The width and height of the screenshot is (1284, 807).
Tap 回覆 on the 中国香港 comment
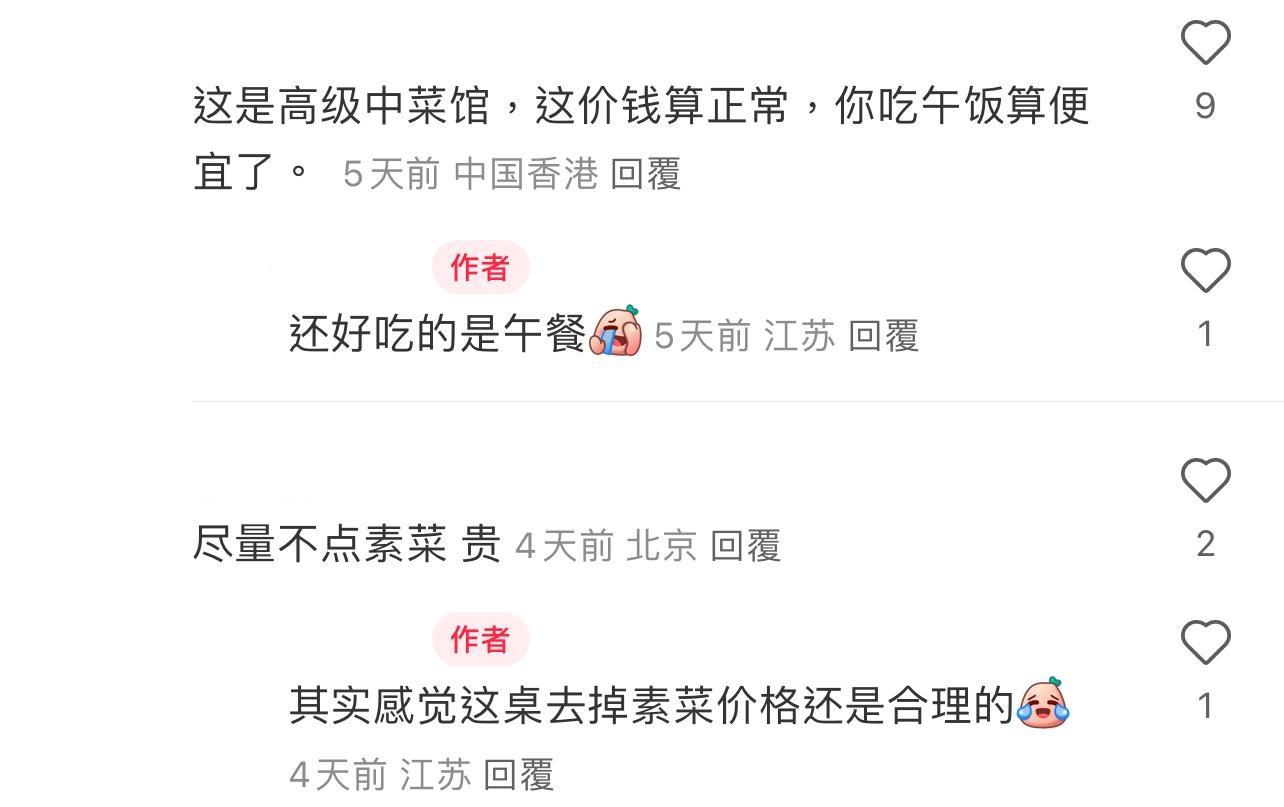(645, 174)
